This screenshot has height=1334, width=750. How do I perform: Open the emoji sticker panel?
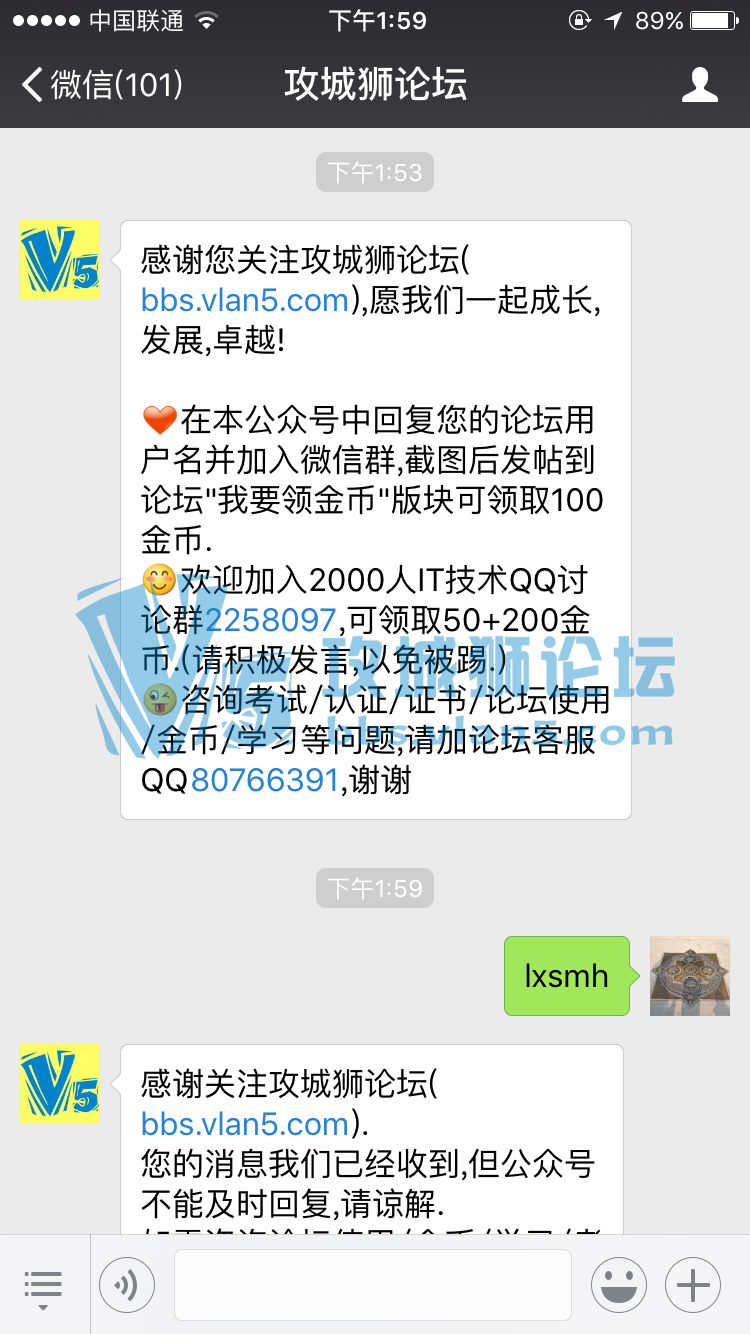click(x=617, y=1285)
